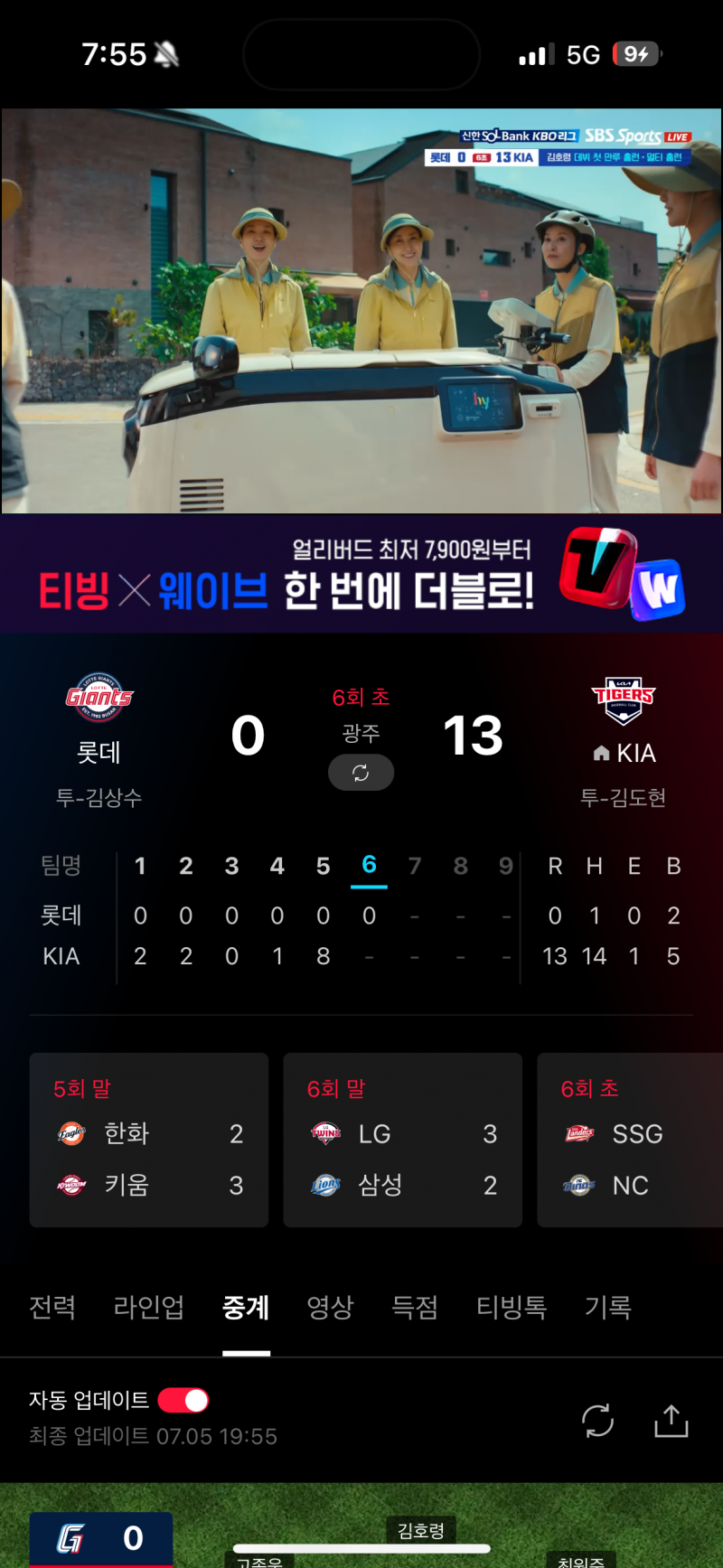Turn off 자동 업데이트 toggle

(x=183, y=1400)
